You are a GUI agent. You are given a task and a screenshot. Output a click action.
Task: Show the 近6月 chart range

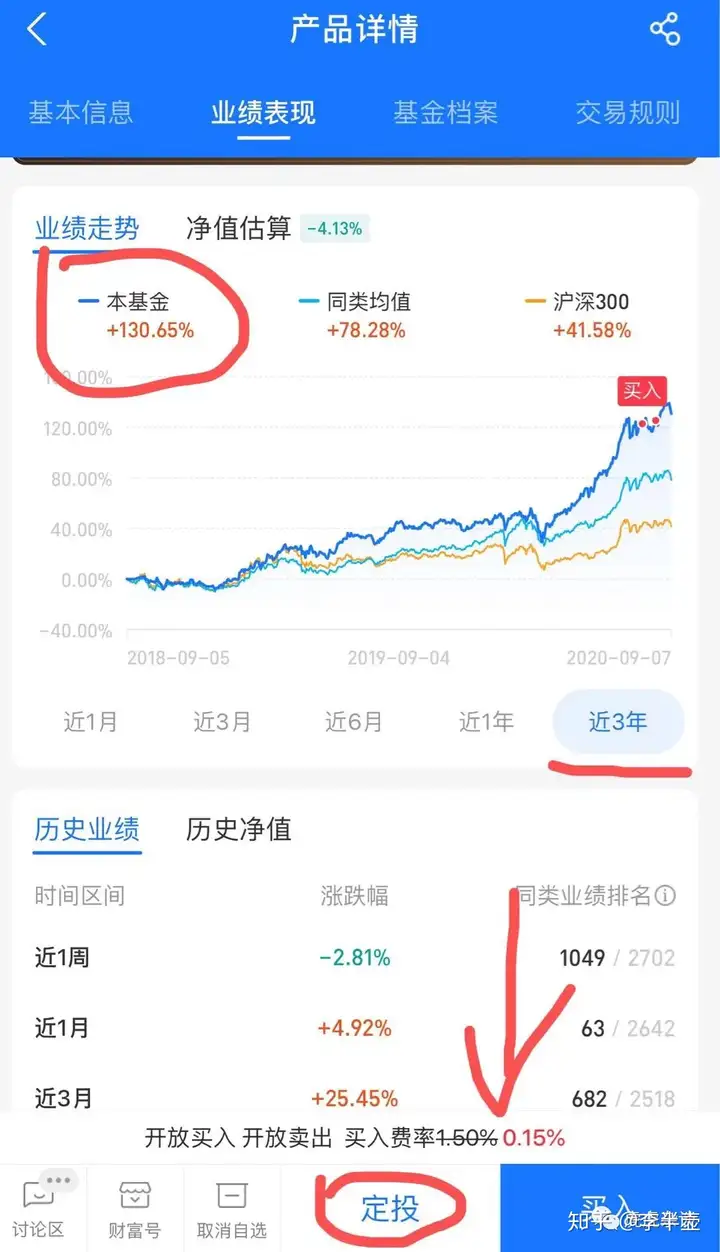pos(354,721)
